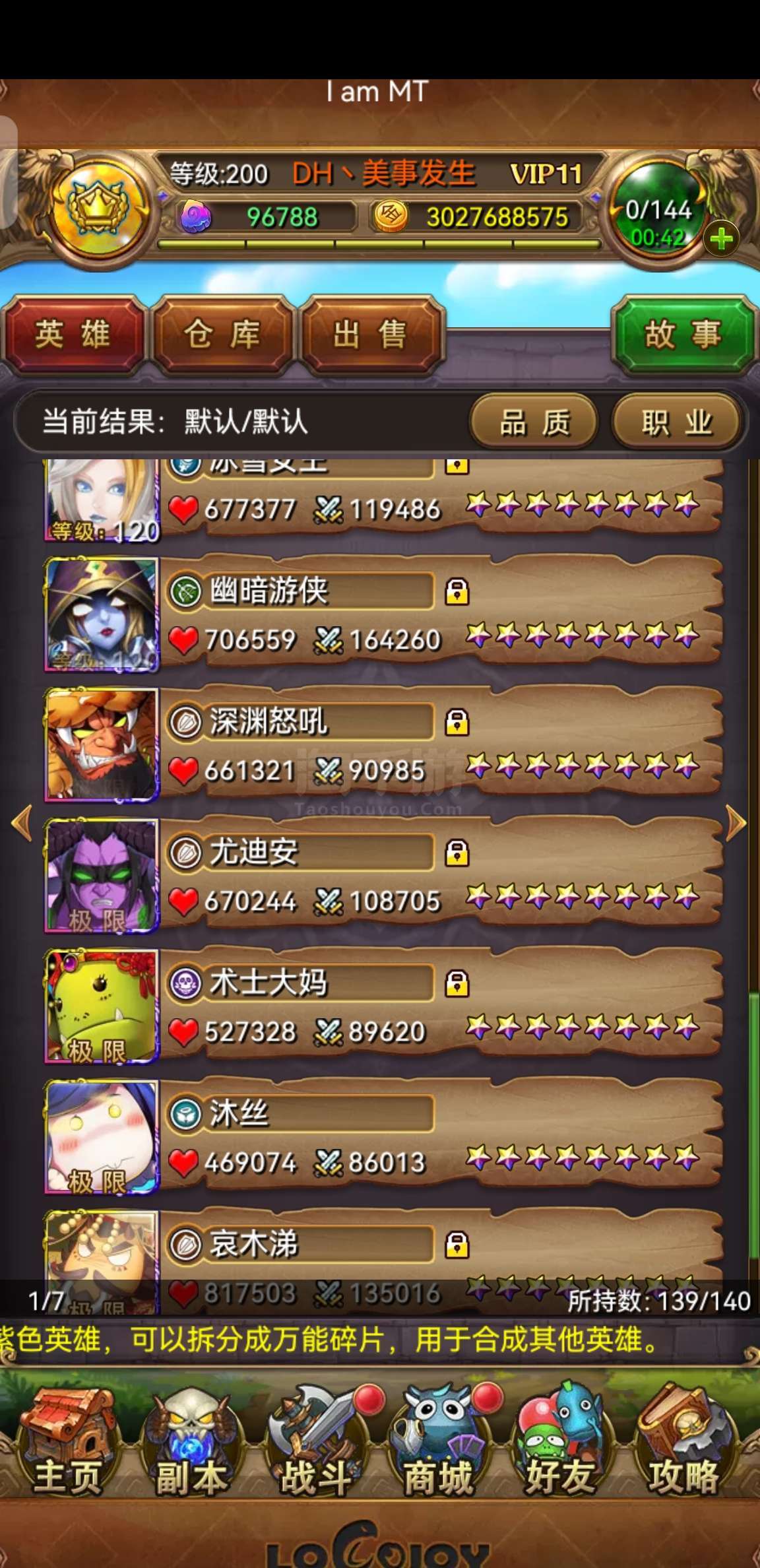760x1568 pixels.
Task: Open the 好友 friends section
Action: 561,1440
